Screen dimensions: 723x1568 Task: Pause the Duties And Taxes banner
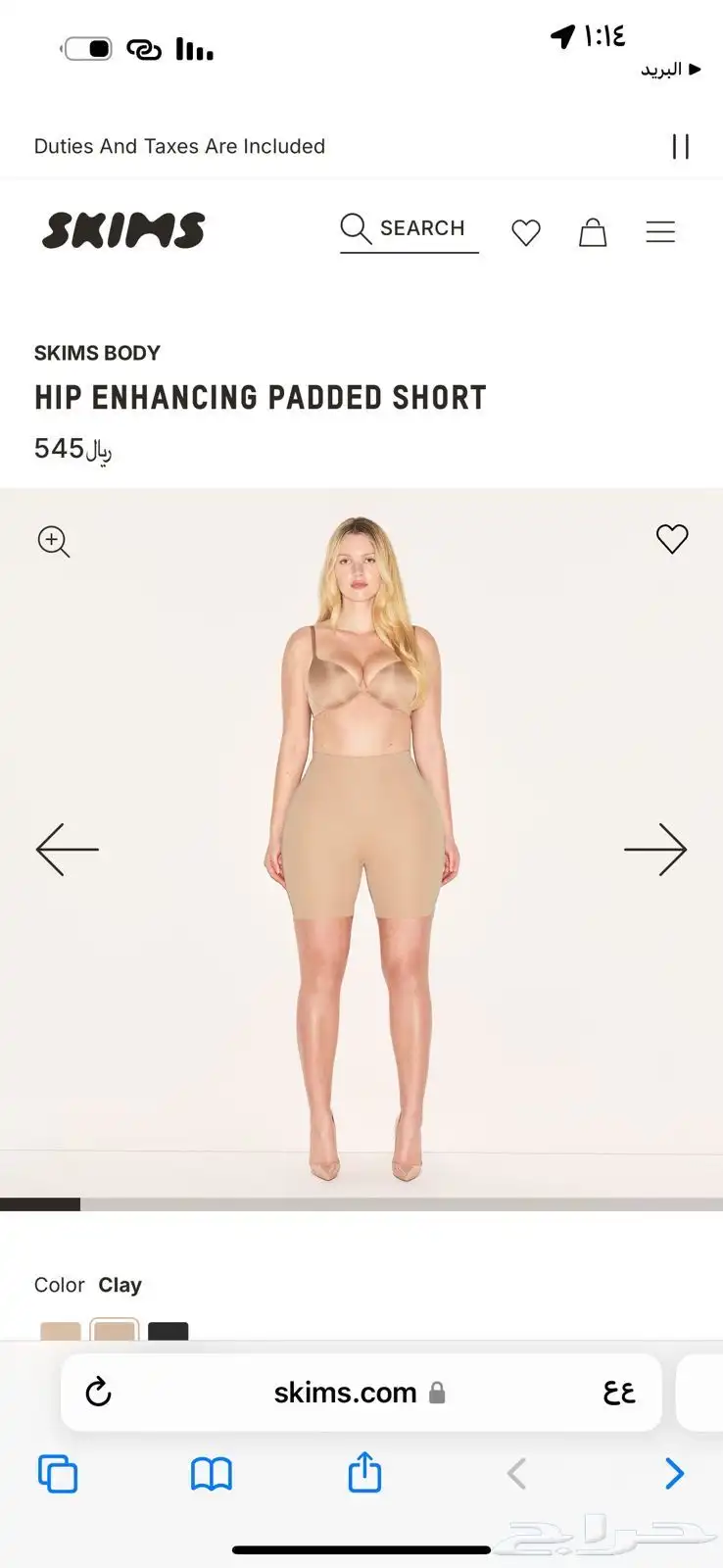point(681,146)
